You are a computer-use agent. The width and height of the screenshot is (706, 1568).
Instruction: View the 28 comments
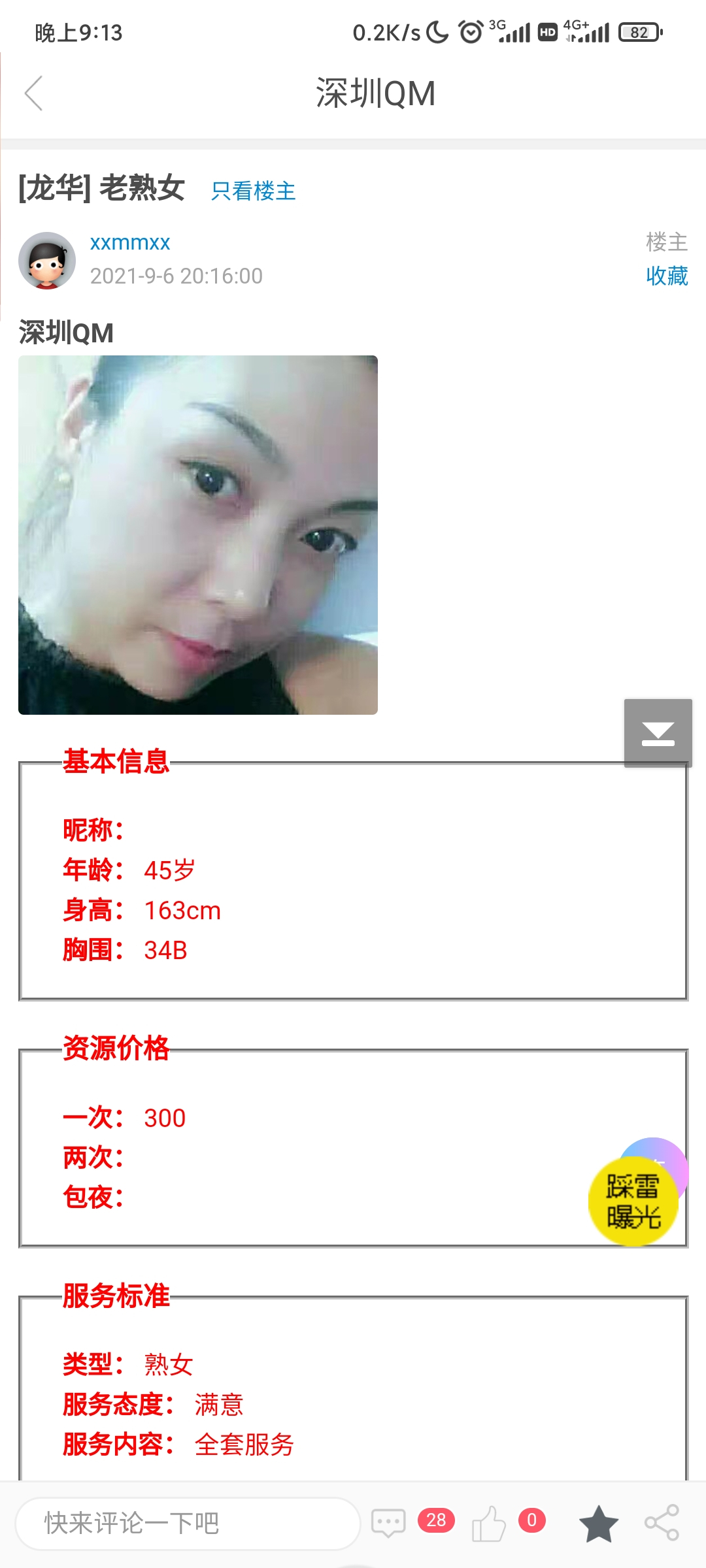(x=390, y=1523)
